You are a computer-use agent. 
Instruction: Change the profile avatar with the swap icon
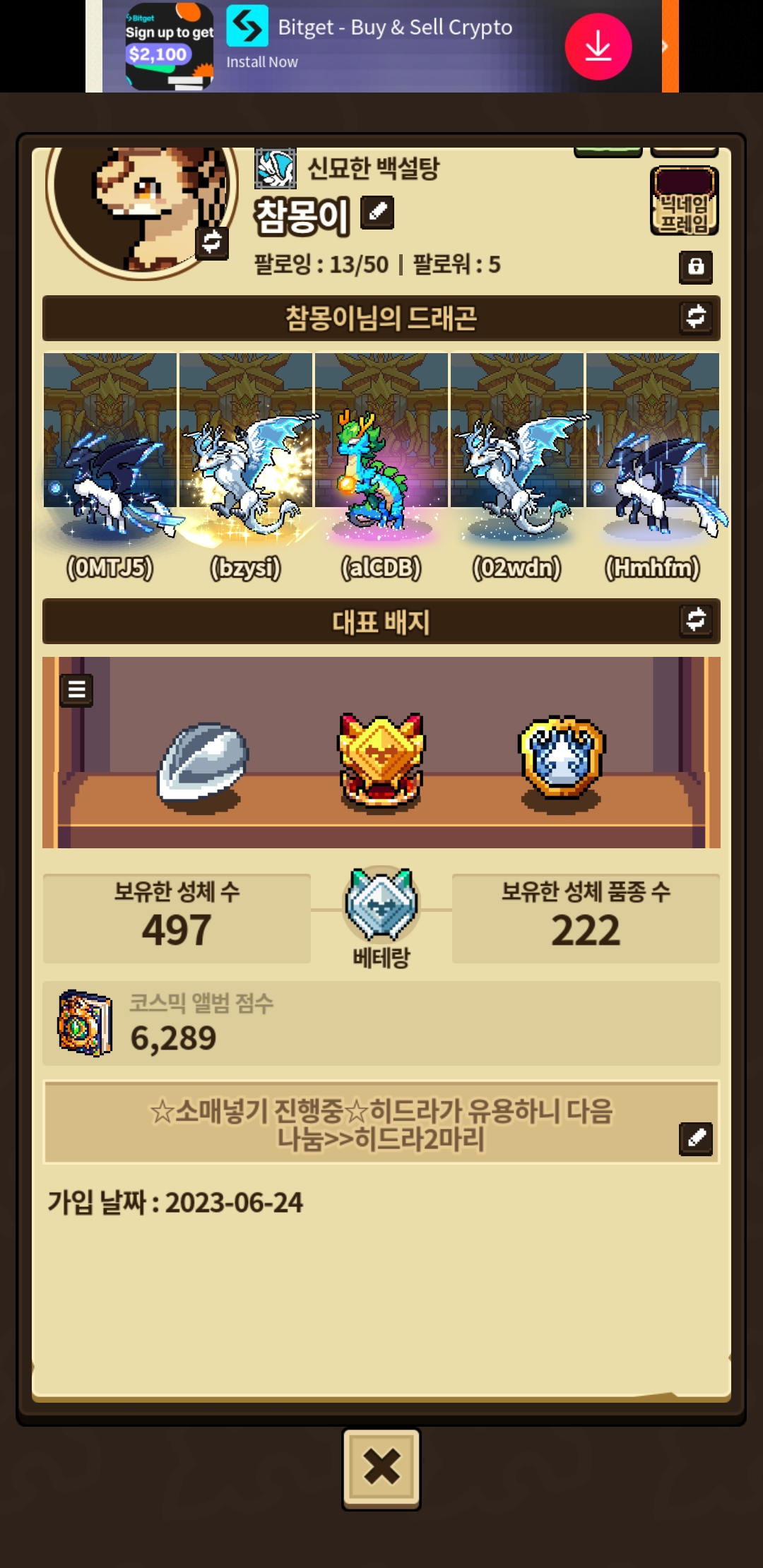point(211,242)
